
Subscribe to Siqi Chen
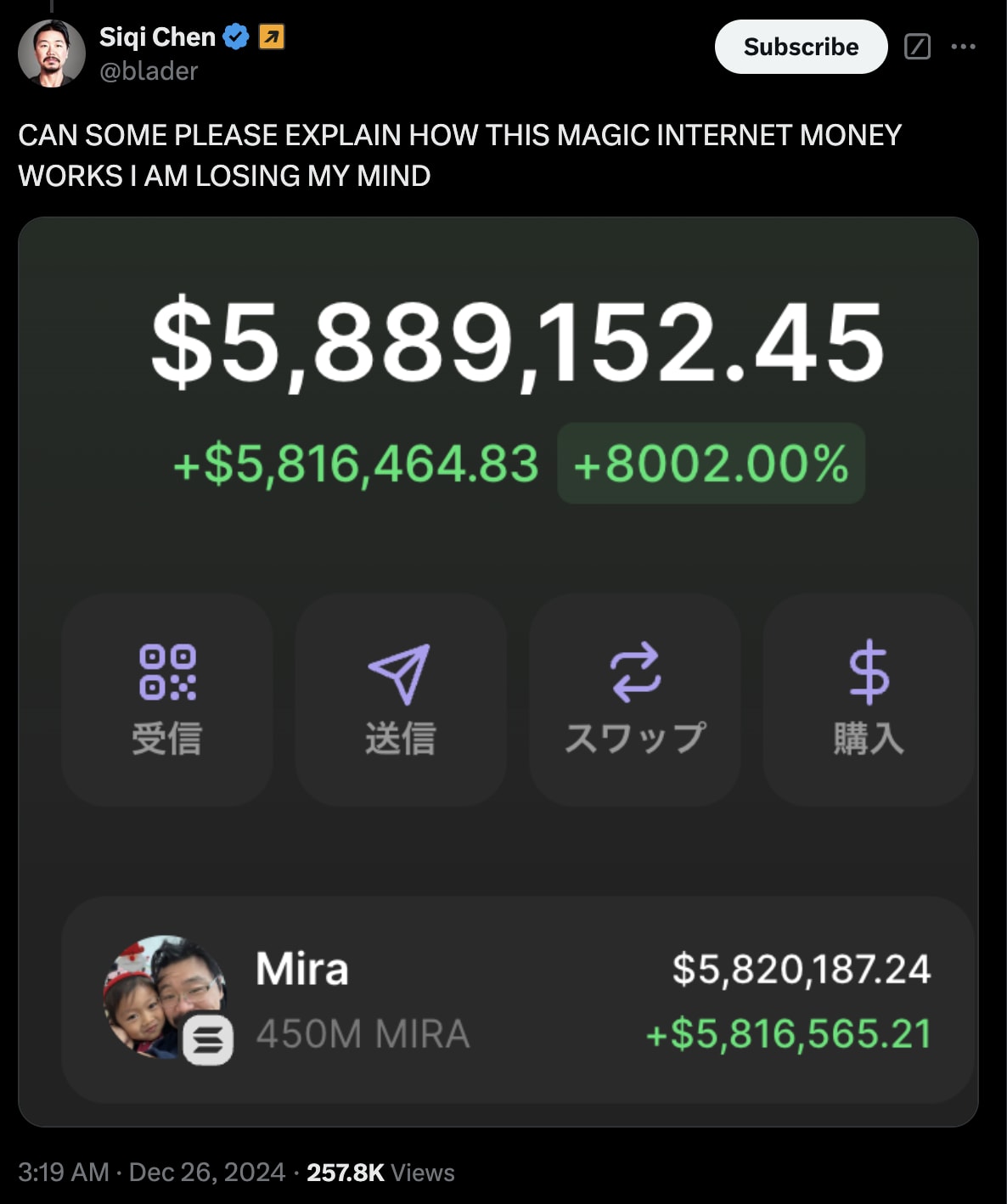click(801, 47)
